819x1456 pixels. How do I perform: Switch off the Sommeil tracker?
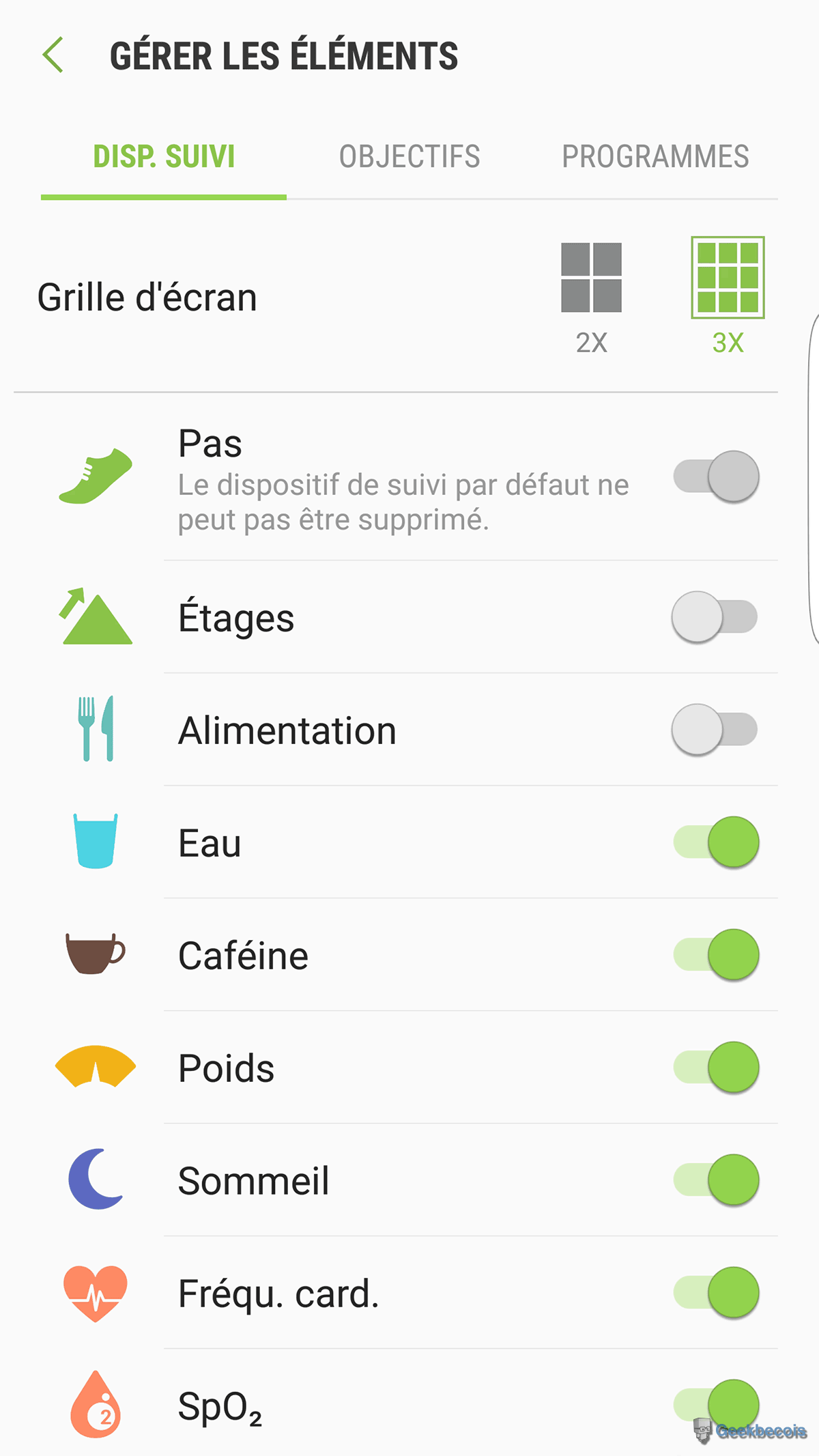click(x=716, y=1180)
